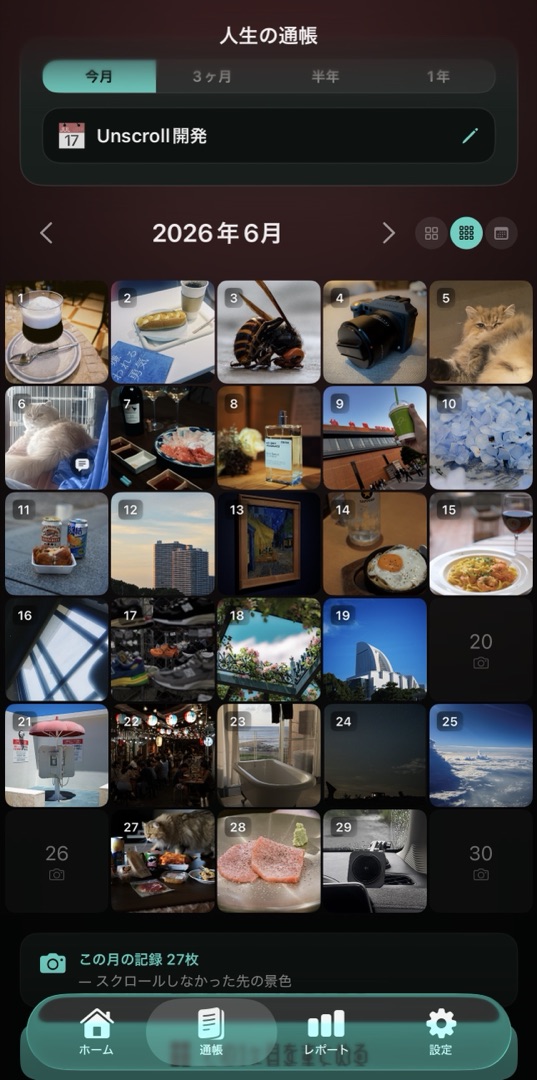537x1080 pixels.
Task: Select the 3ヶ月 period tab
Action: click(x=212, y=76)
